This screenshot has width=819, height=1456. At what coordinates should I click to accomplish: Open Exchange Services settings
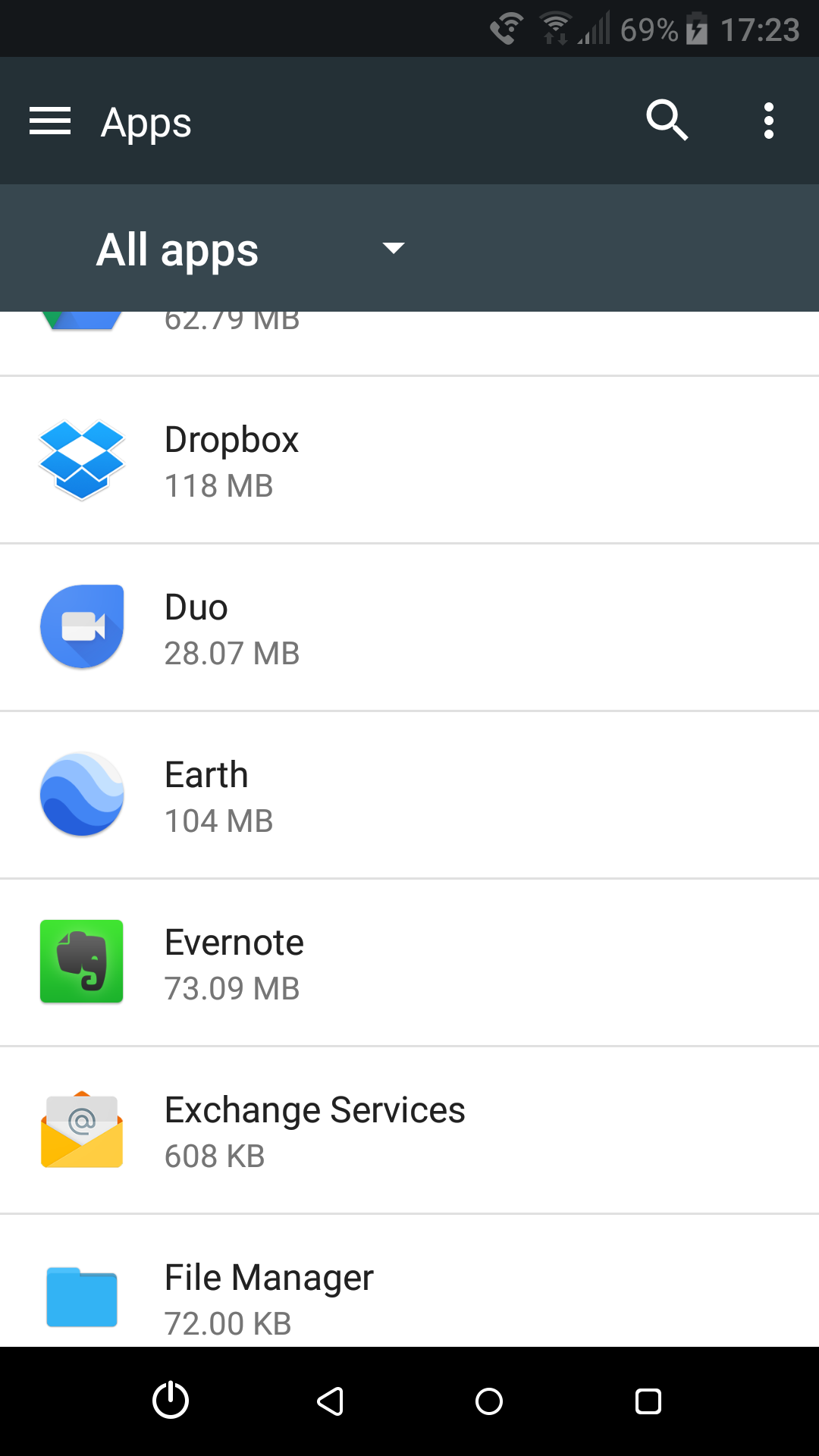409,1131
